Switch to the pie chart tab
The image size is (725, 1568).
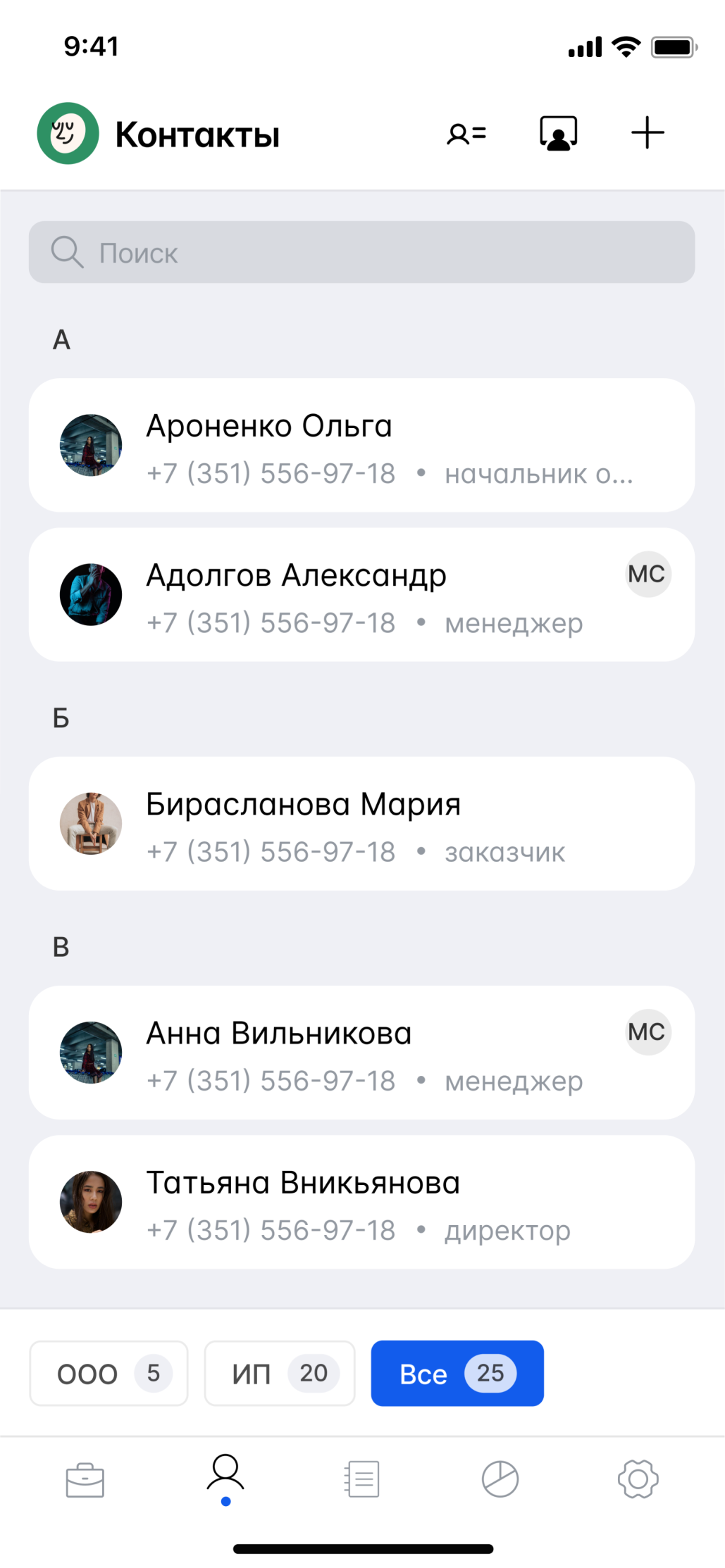(500, 1479)
